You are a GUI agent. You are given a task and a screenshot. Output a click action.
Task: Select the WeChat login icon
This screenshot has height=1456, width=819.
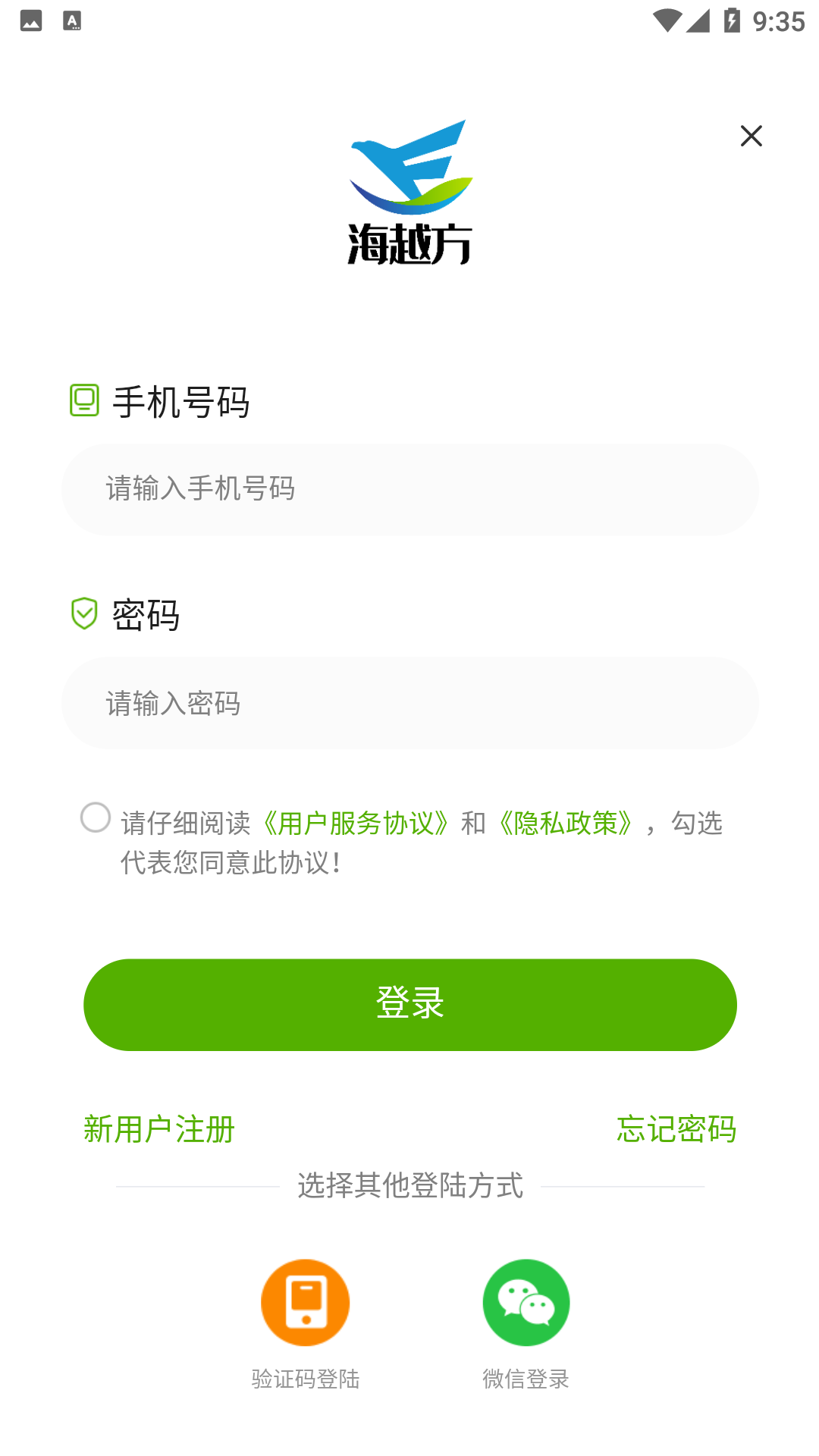click(x=526, y=1301)
